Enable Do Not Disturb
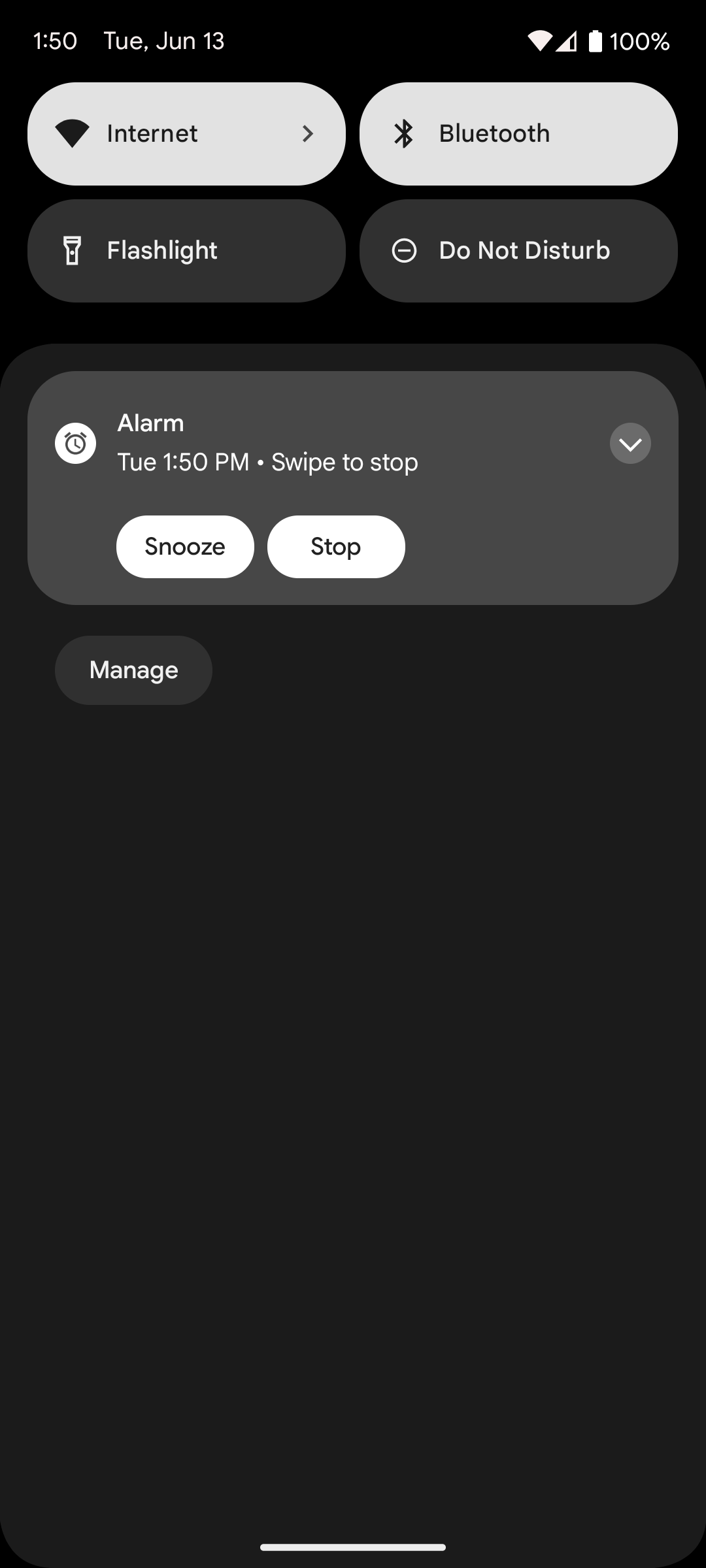Image resolution: width=706 pixels, height=1568 pixels. [x=518, y=251]
